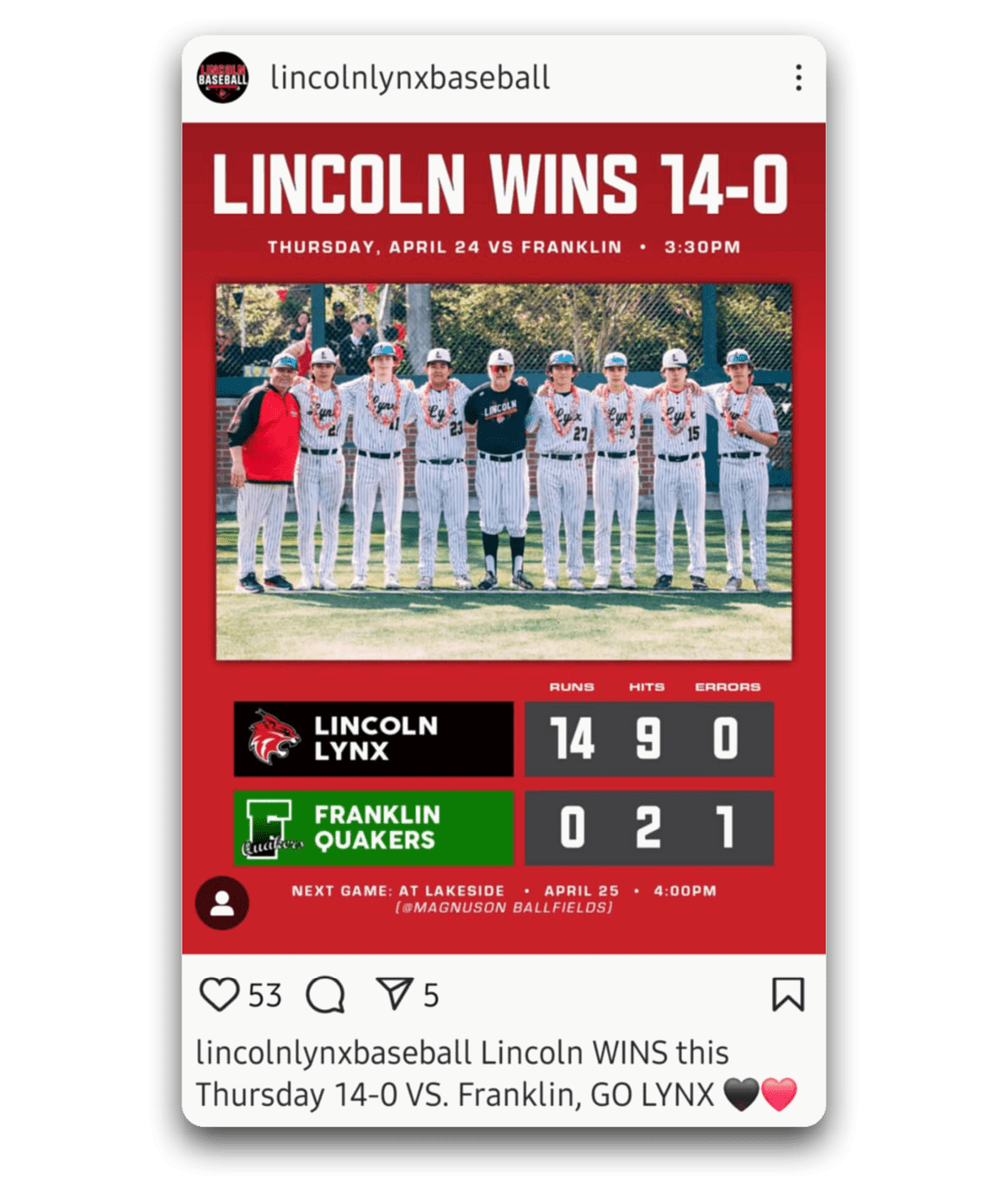This screenshot has width=1008, height=1195.
Task: Like the Lincoln Wins 14-0 post
Action: pyautogui.click(x=219, y=995)
